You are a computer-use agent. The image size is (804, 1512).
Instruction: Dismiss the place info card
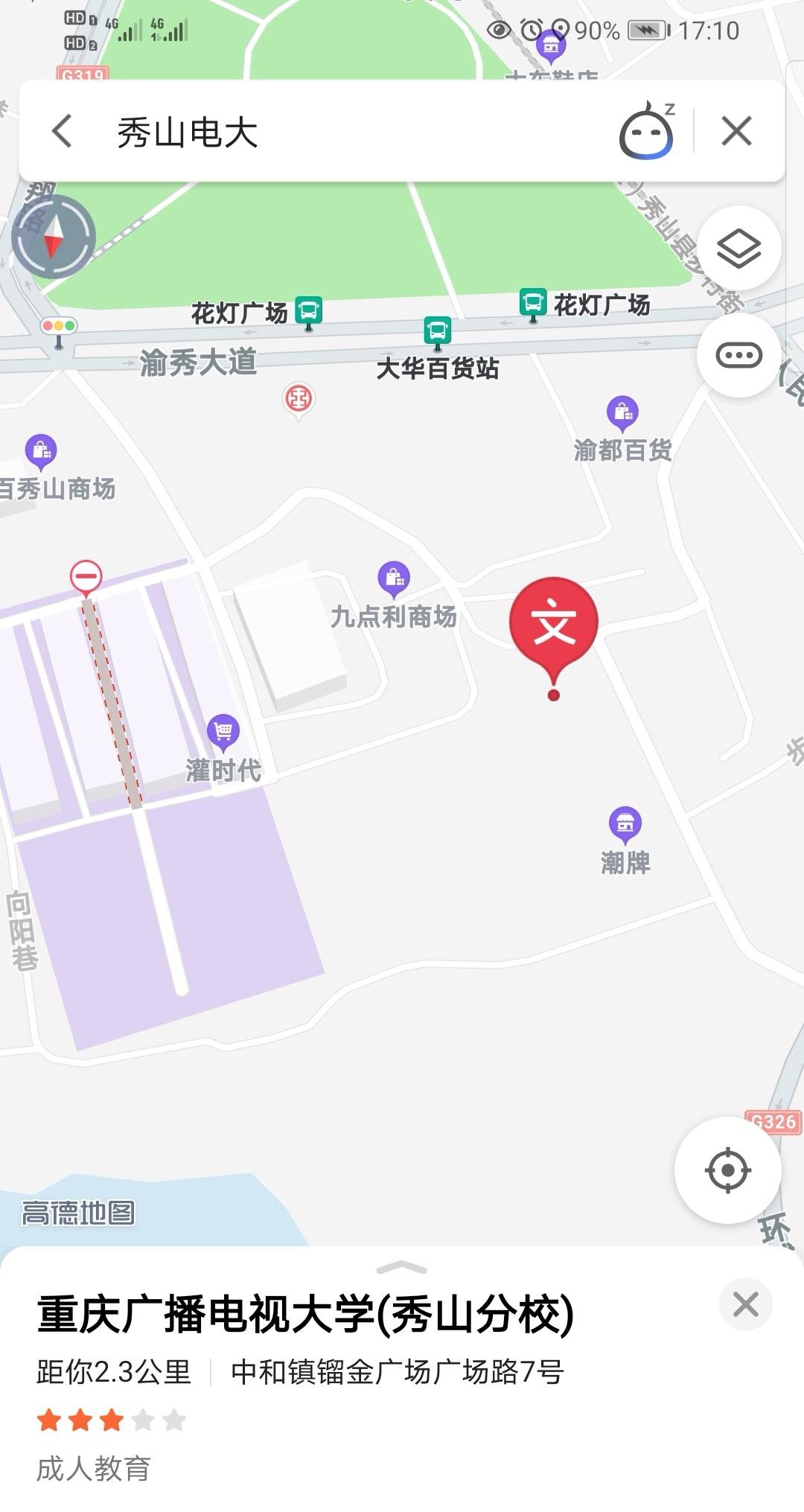tap(745, 1304)
